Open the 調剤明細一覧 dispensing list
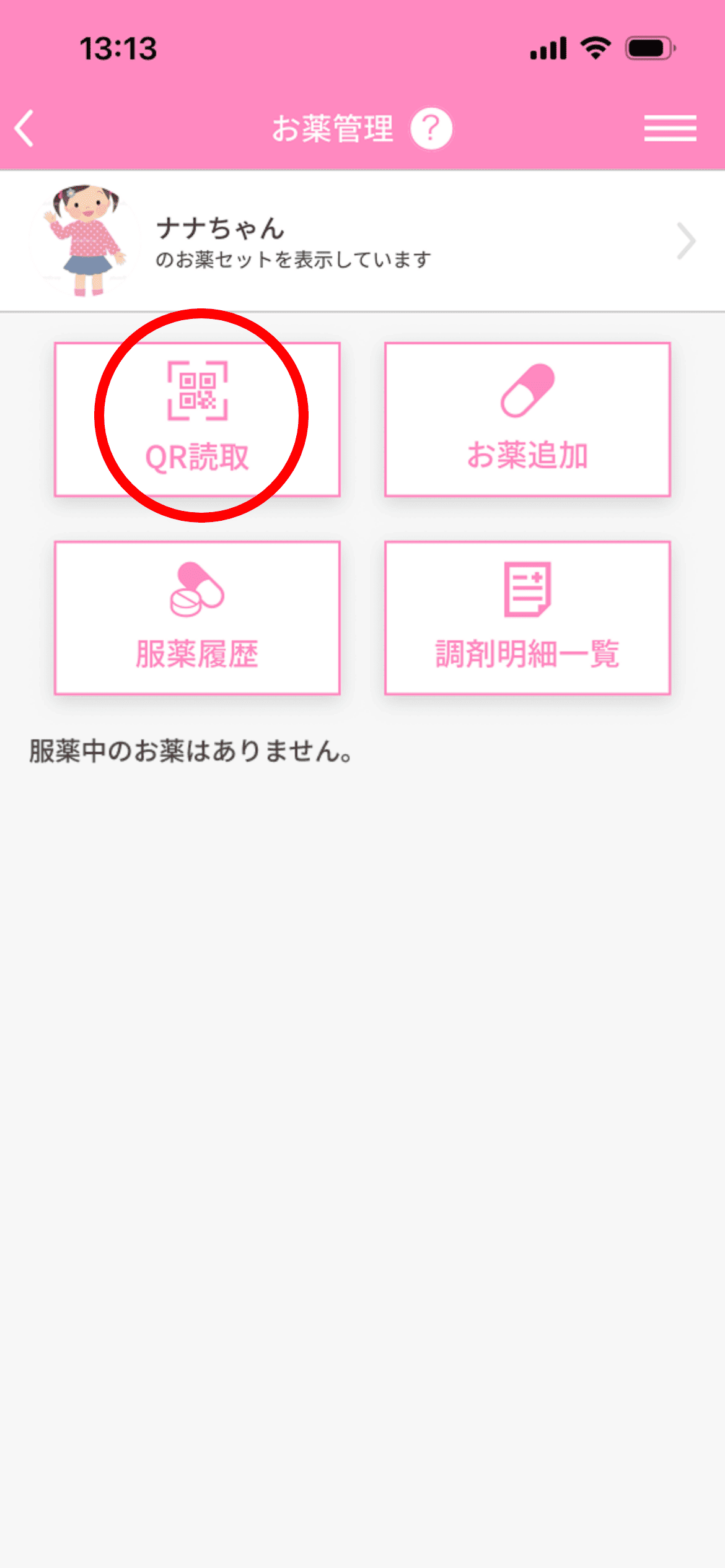 [x=527, y=619]
